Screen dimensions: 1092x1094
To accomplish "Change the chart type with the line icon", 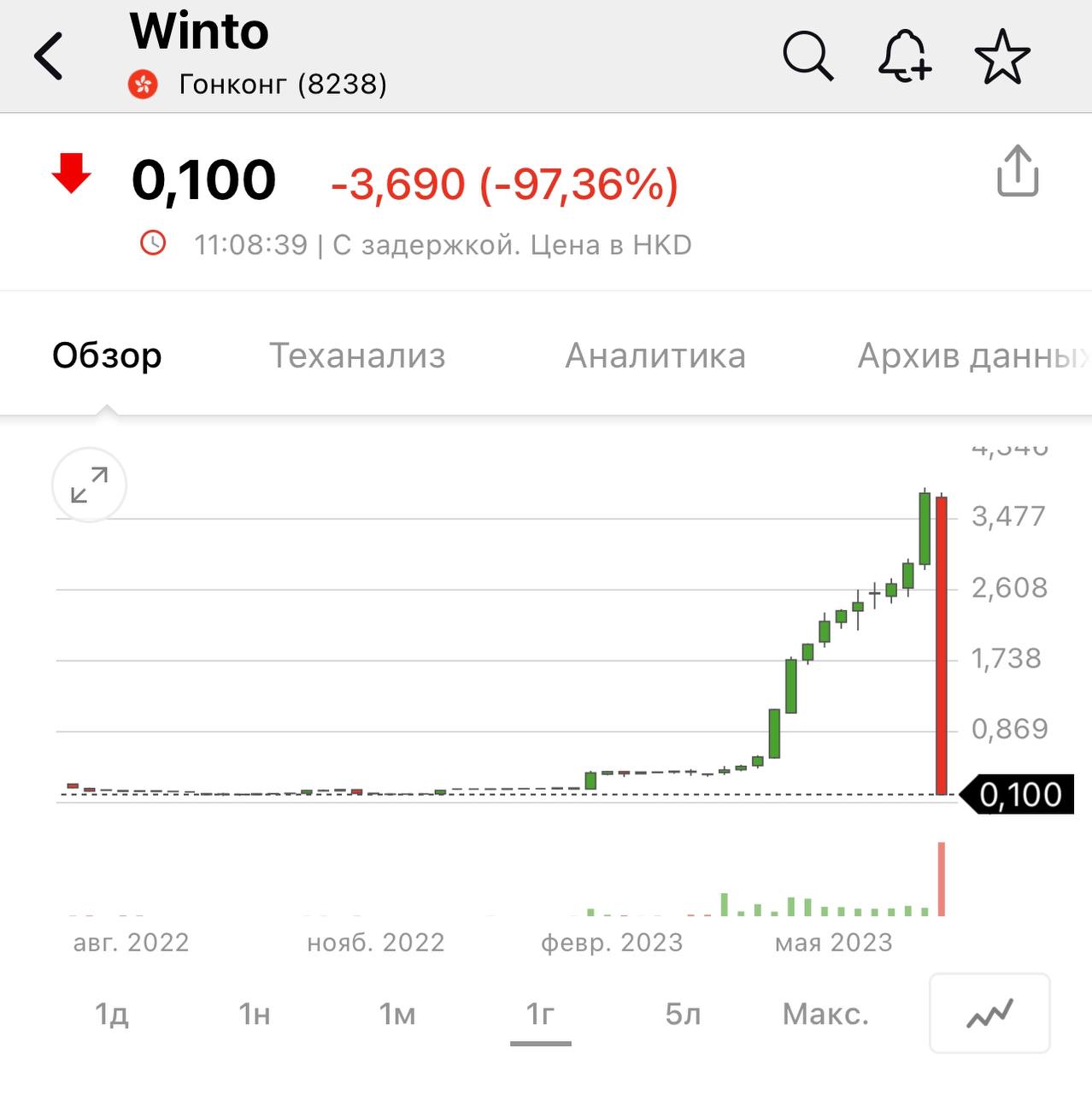I will 989,1014.
